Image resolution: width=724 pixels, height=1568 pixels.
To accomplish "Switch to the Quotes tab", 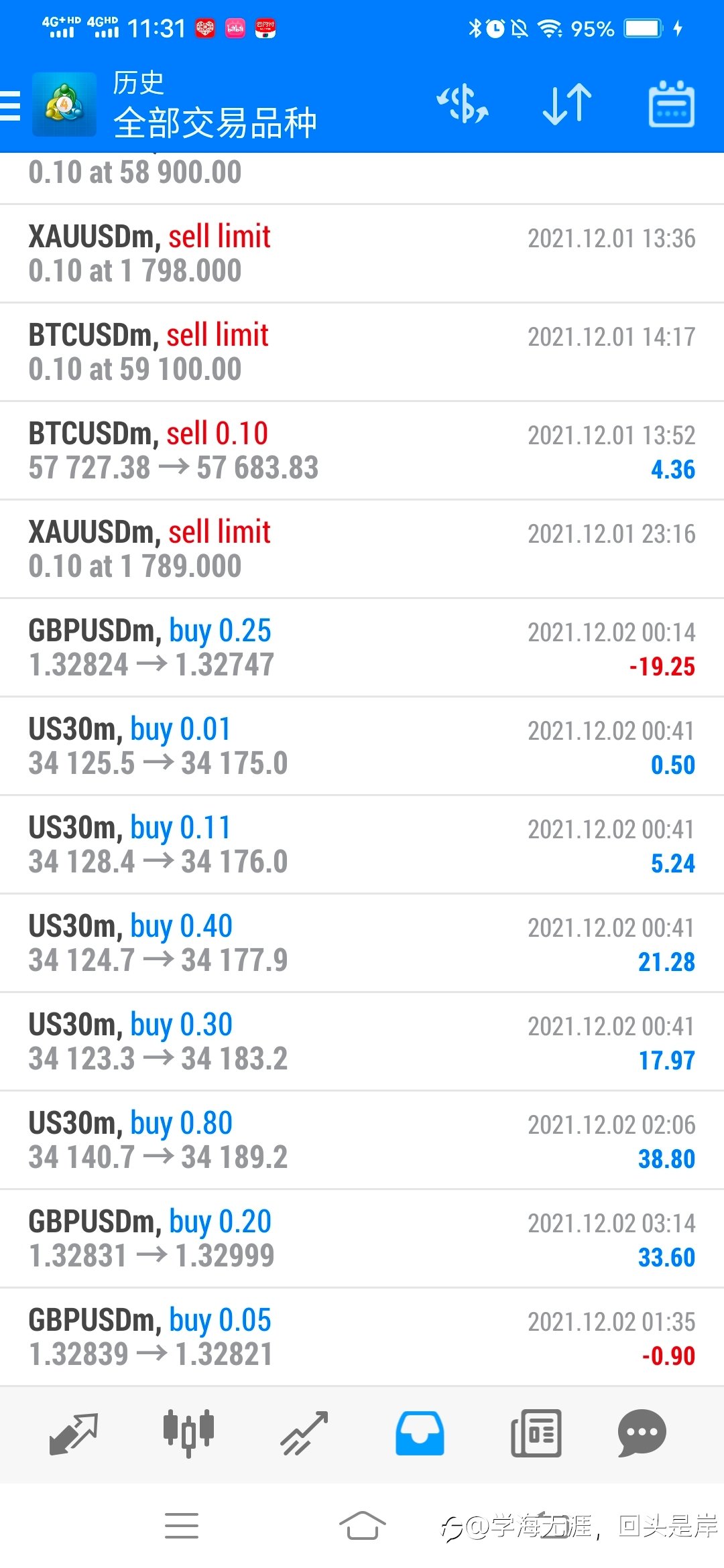I will coord(74,1433).
